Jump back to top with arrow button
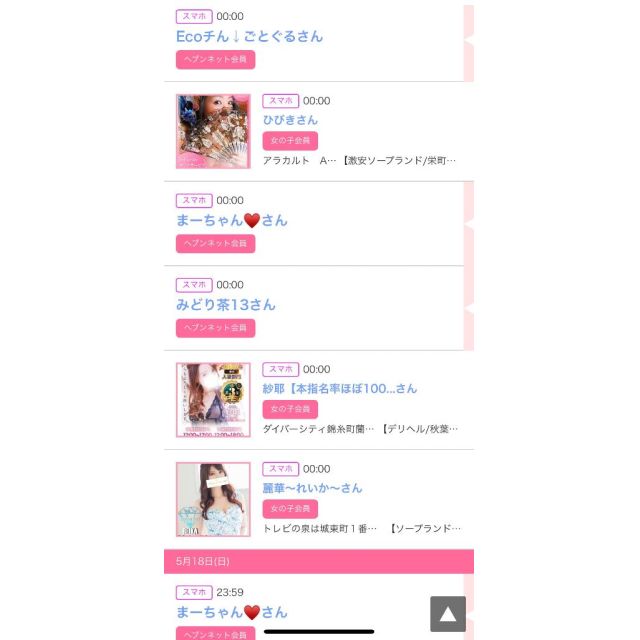The height and width of the screenshot is (640, 640). point(448,614)
